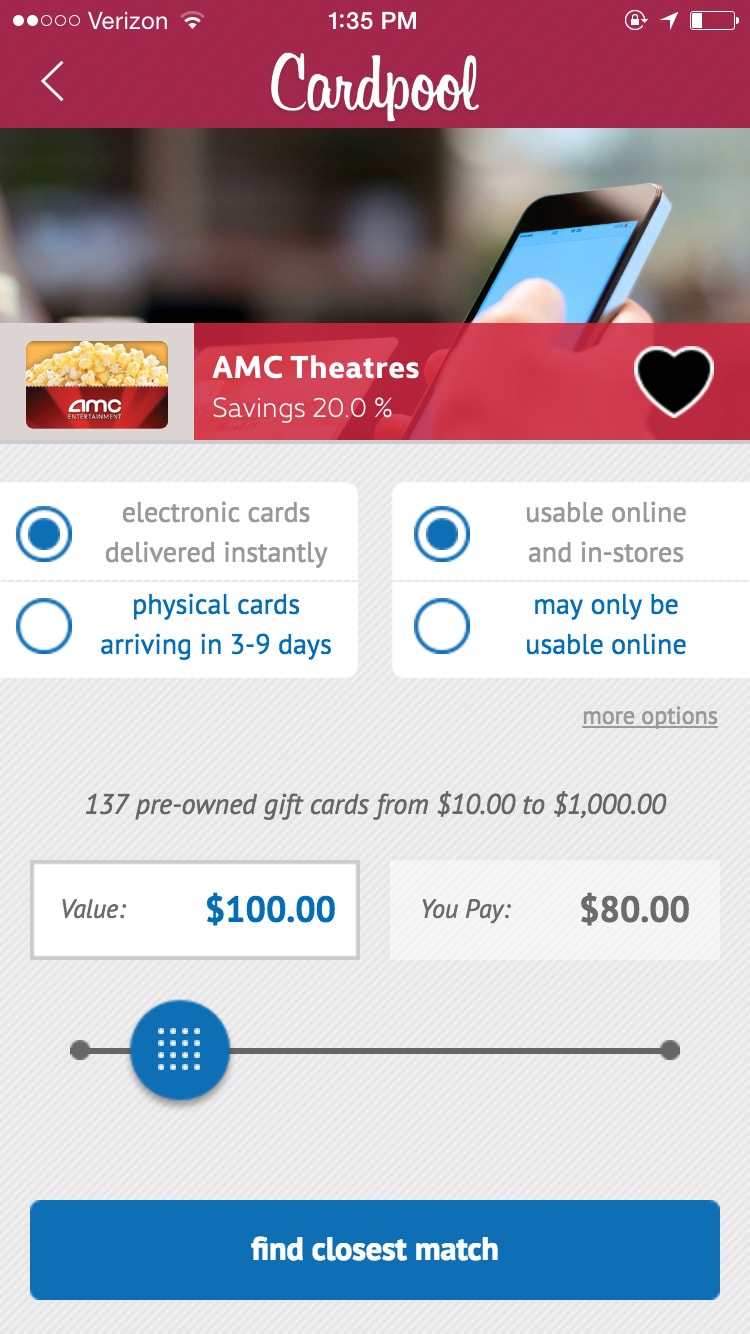The height and width of the screenshot is (1334, 750).
Task: Go back using the top-left arrow
Action: [x=53, y=81]
